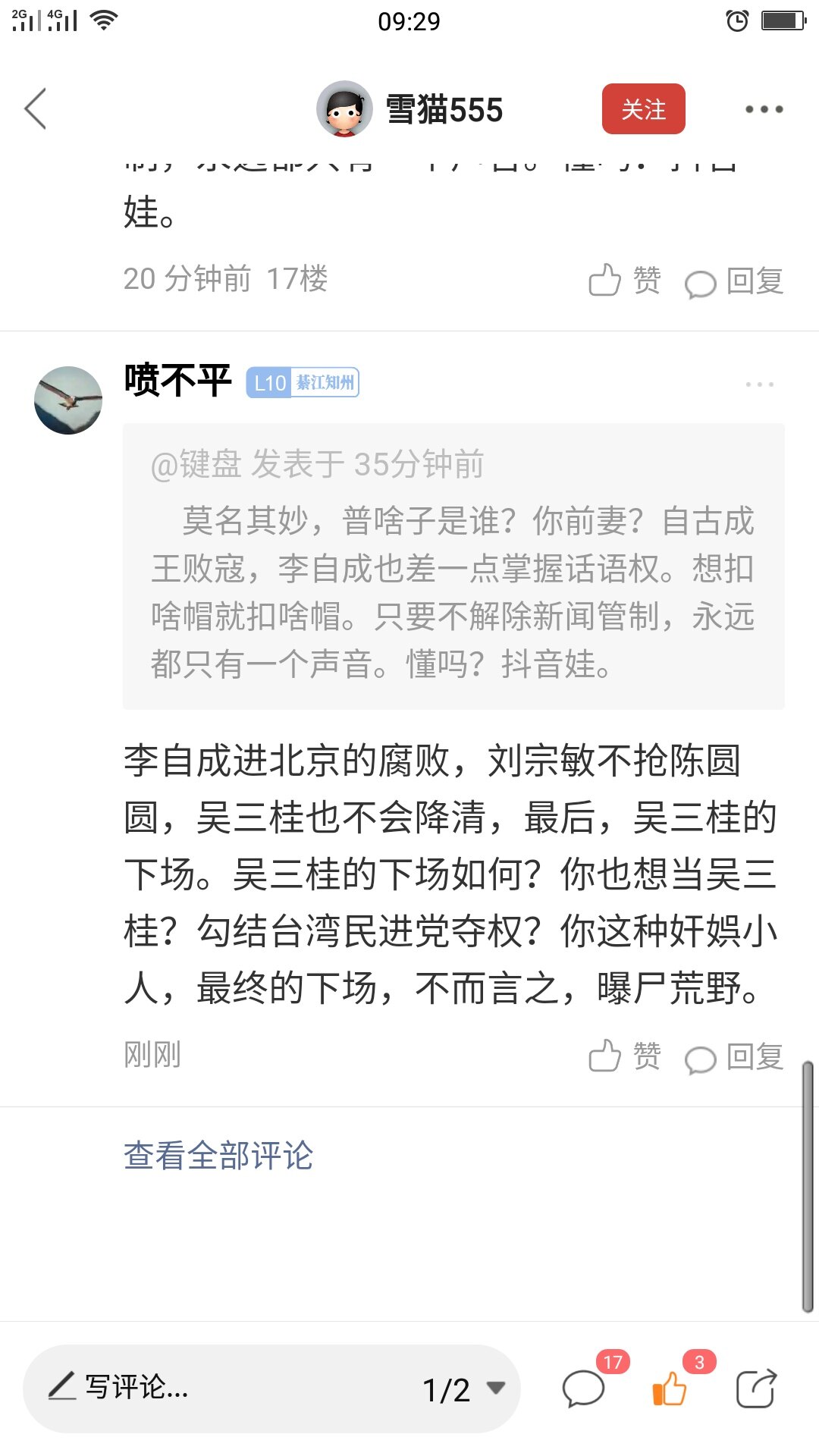The width and height of the screenshot is (819, 1456).
Task: Open more options on 喷不平's comment
Action: (x=759, y=384)
